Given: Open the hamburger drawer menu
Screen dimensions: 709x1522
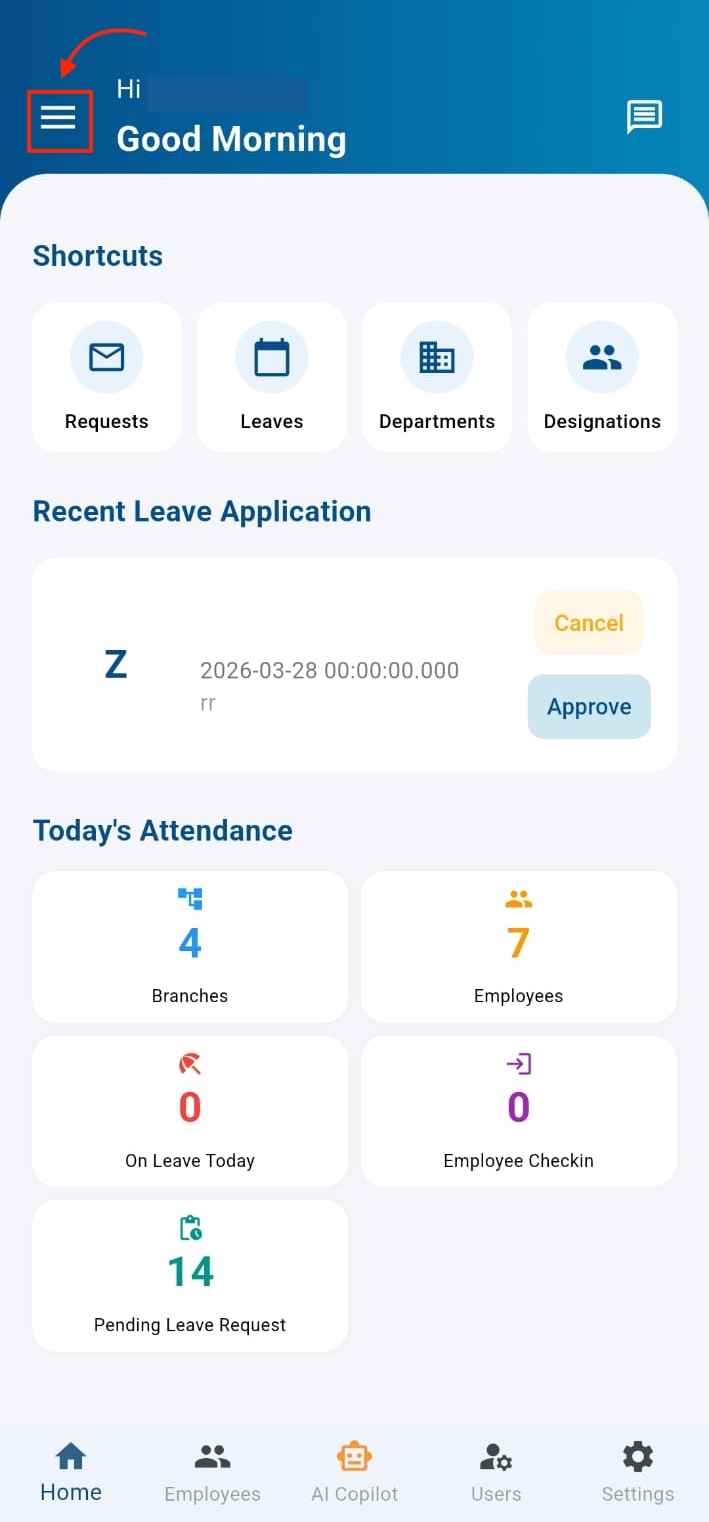Looking at the screenshot, I should pos(59,120).
